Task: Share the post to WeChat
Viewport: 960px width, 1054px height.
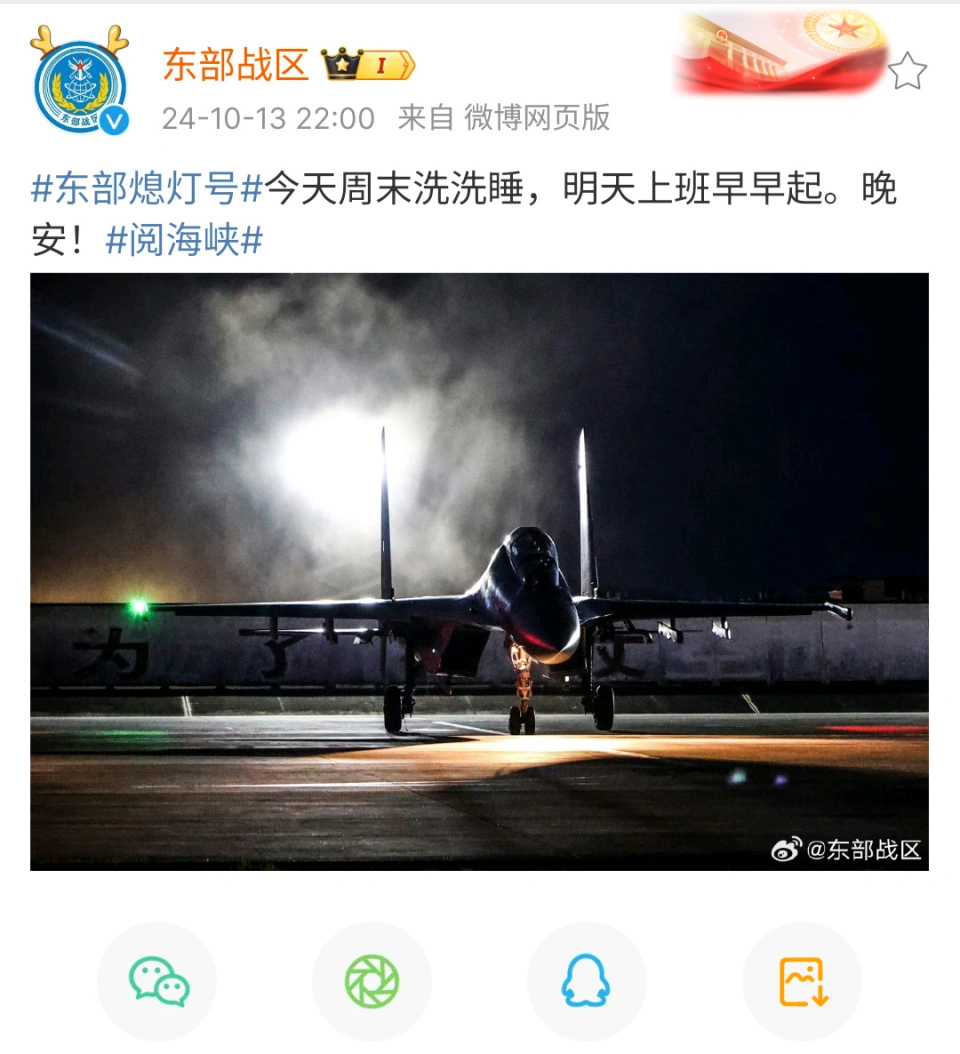Action: tap(158, 980)
